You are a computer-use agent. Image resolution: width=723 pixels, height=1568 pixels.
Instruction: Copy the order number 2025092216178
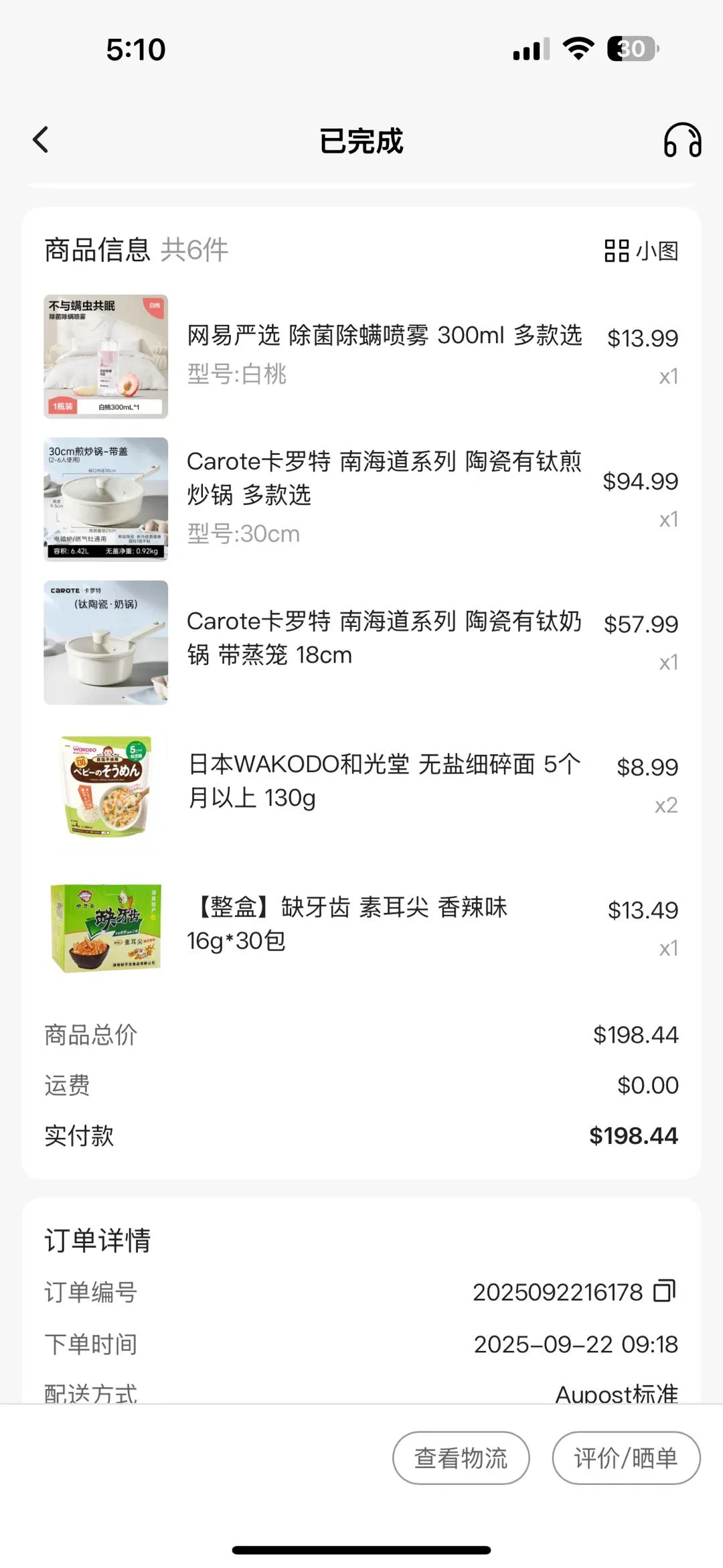pyautogui.click(x=665, y=1291)
